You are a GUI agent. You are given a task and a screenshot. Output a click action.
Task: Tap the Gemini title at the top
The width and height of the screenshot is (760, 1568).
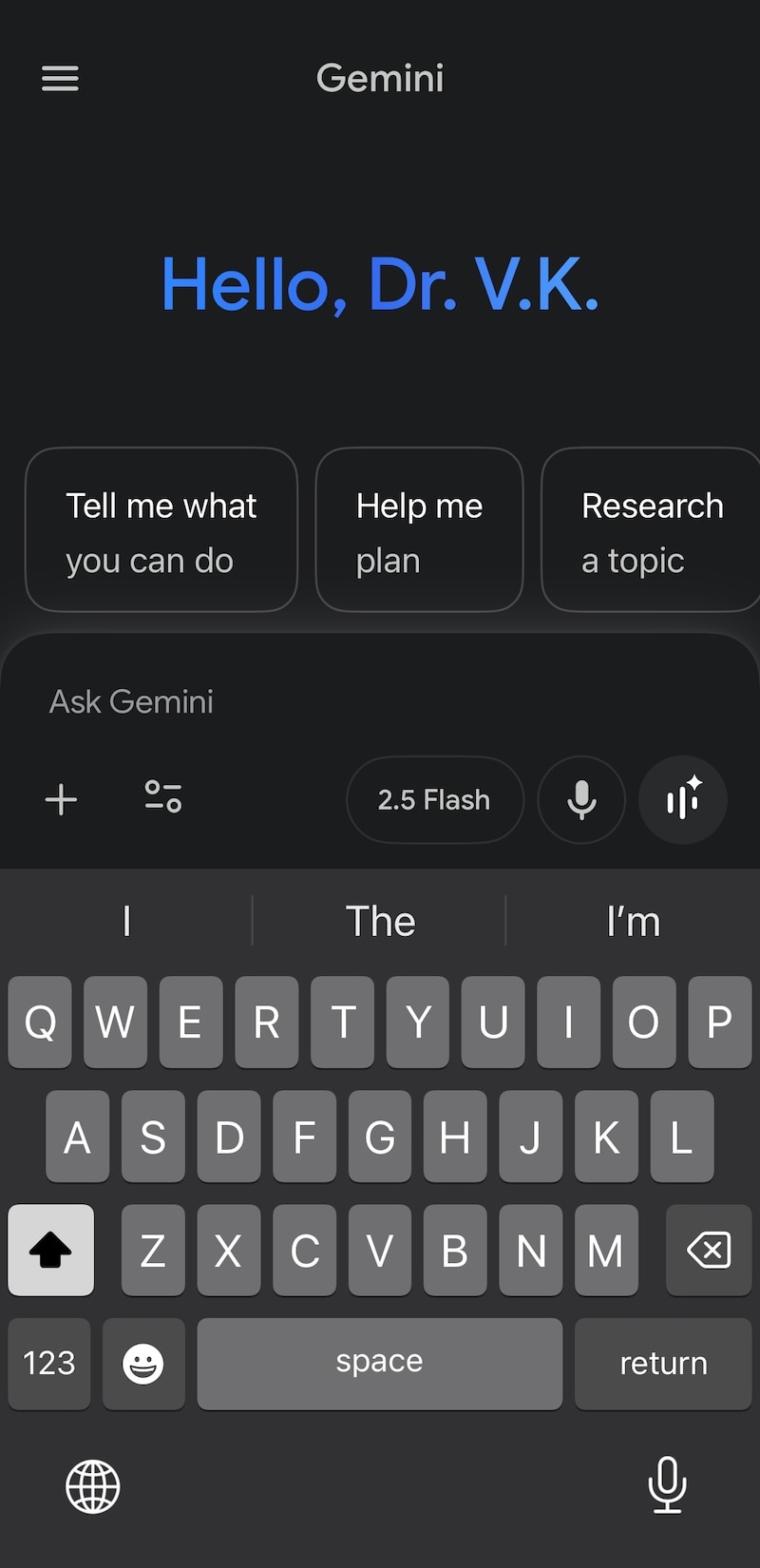380,78
